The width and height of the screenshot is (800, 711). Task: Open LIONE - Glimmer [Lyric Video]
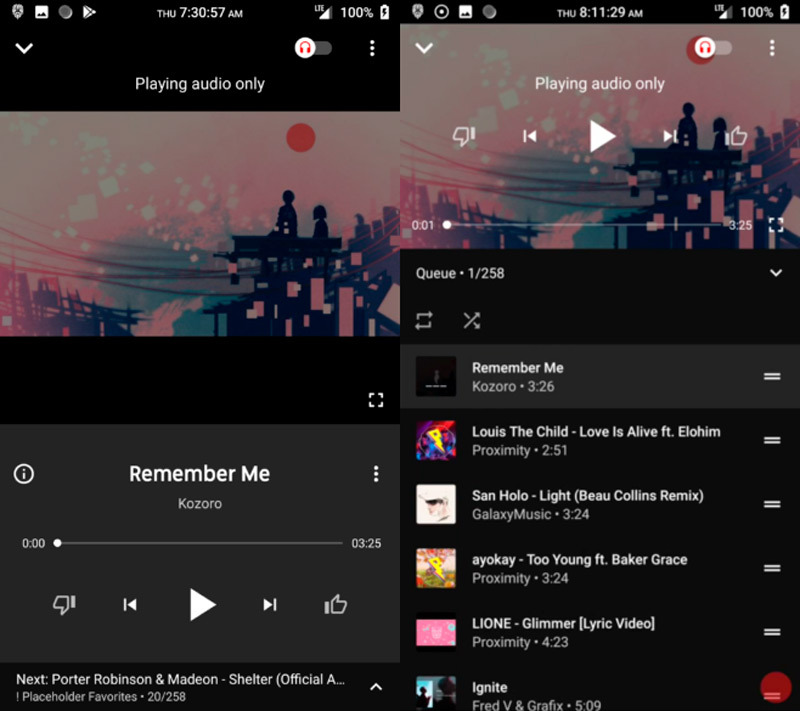563,632
